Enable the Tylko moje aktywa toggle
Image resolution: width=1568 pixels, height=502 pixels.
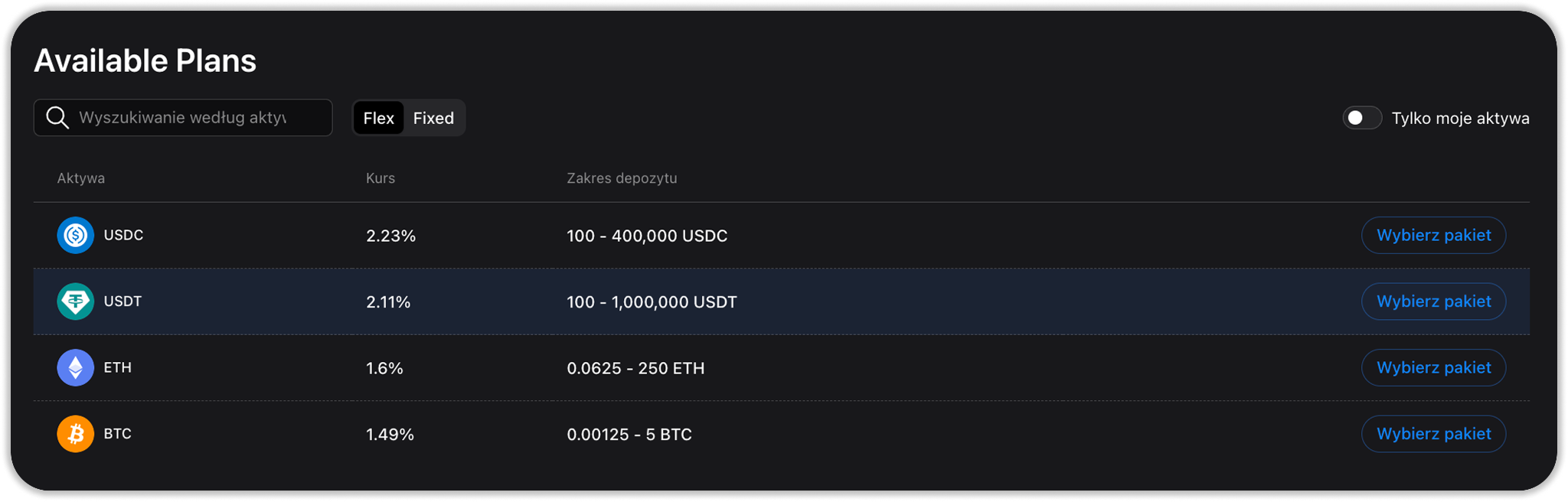tap(1361, 118)
